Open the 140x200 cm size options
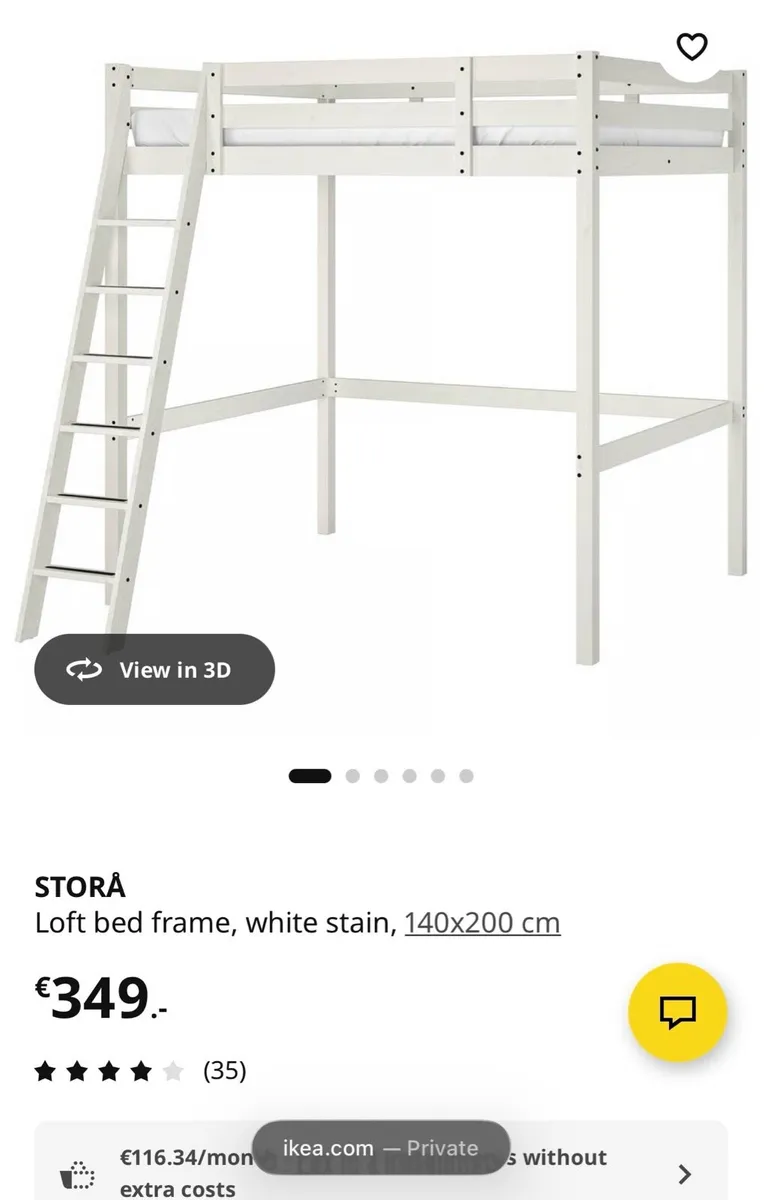Image resolution: width=764 pixels, height=1200 pixels. (483, 923)
